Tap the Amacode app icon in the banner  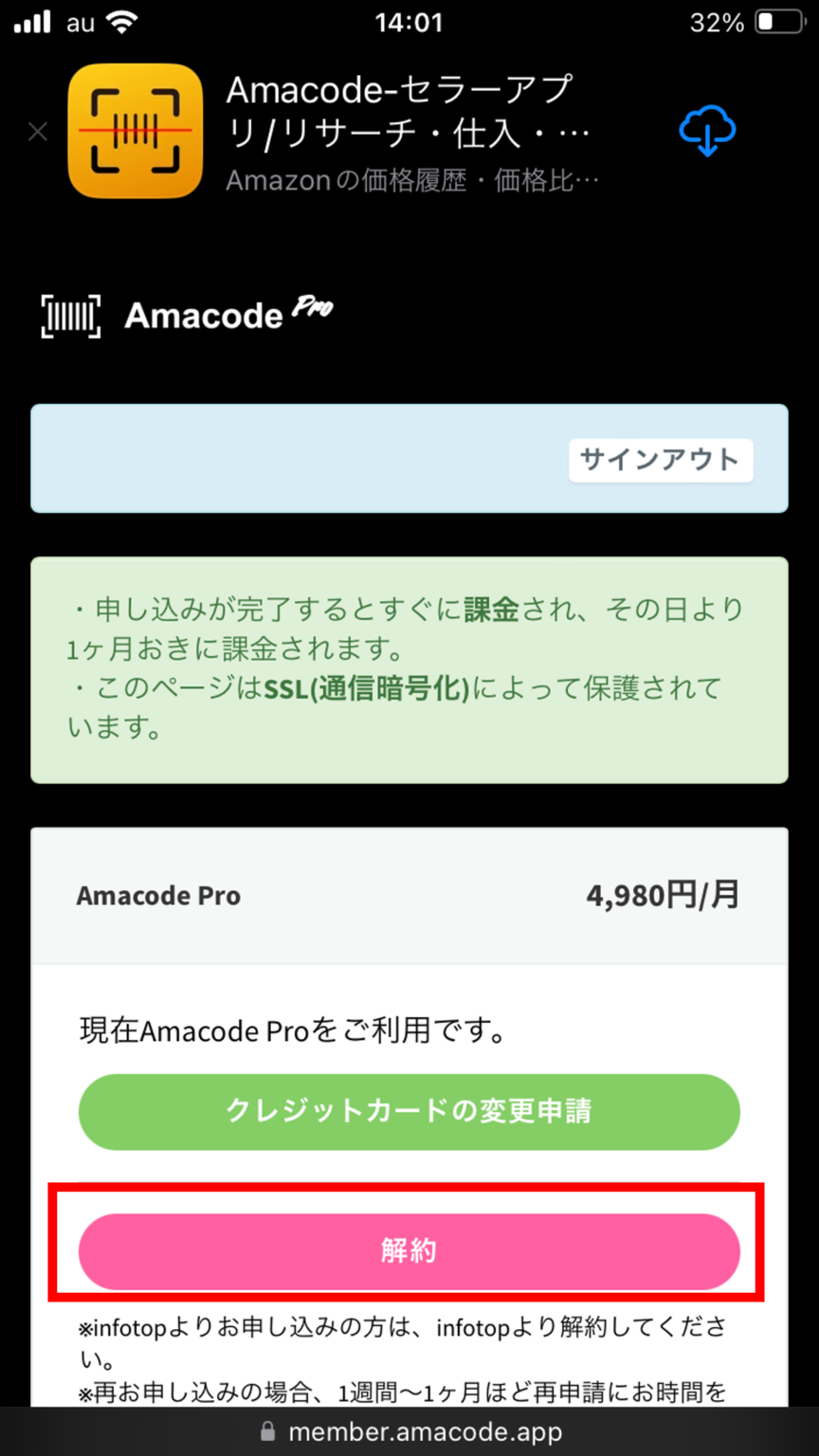pyautogui.click(x=136, y=131)
